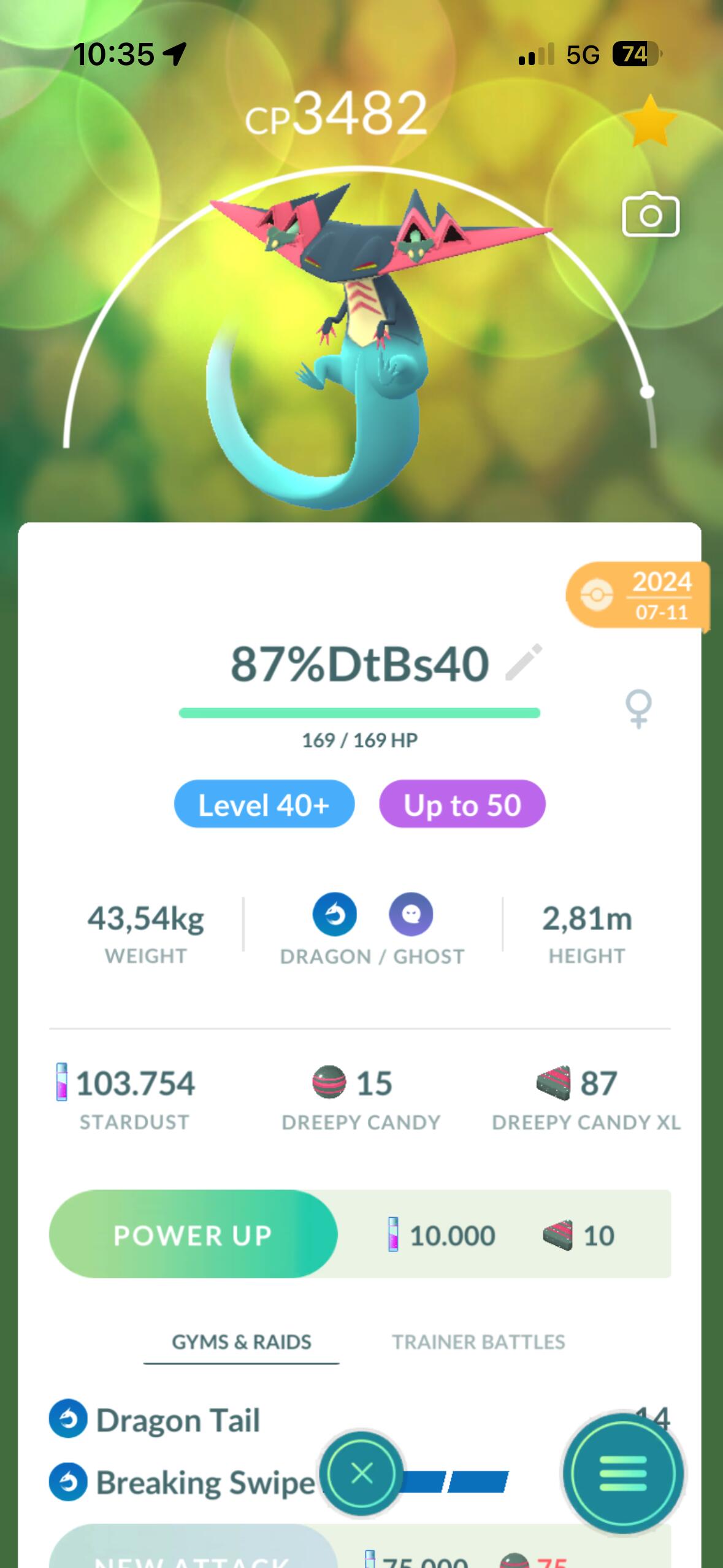The width and height of the screenshot is (723, 1568).
Task: Tap the Level 40+ tag
Action: [x=264, y=804]
